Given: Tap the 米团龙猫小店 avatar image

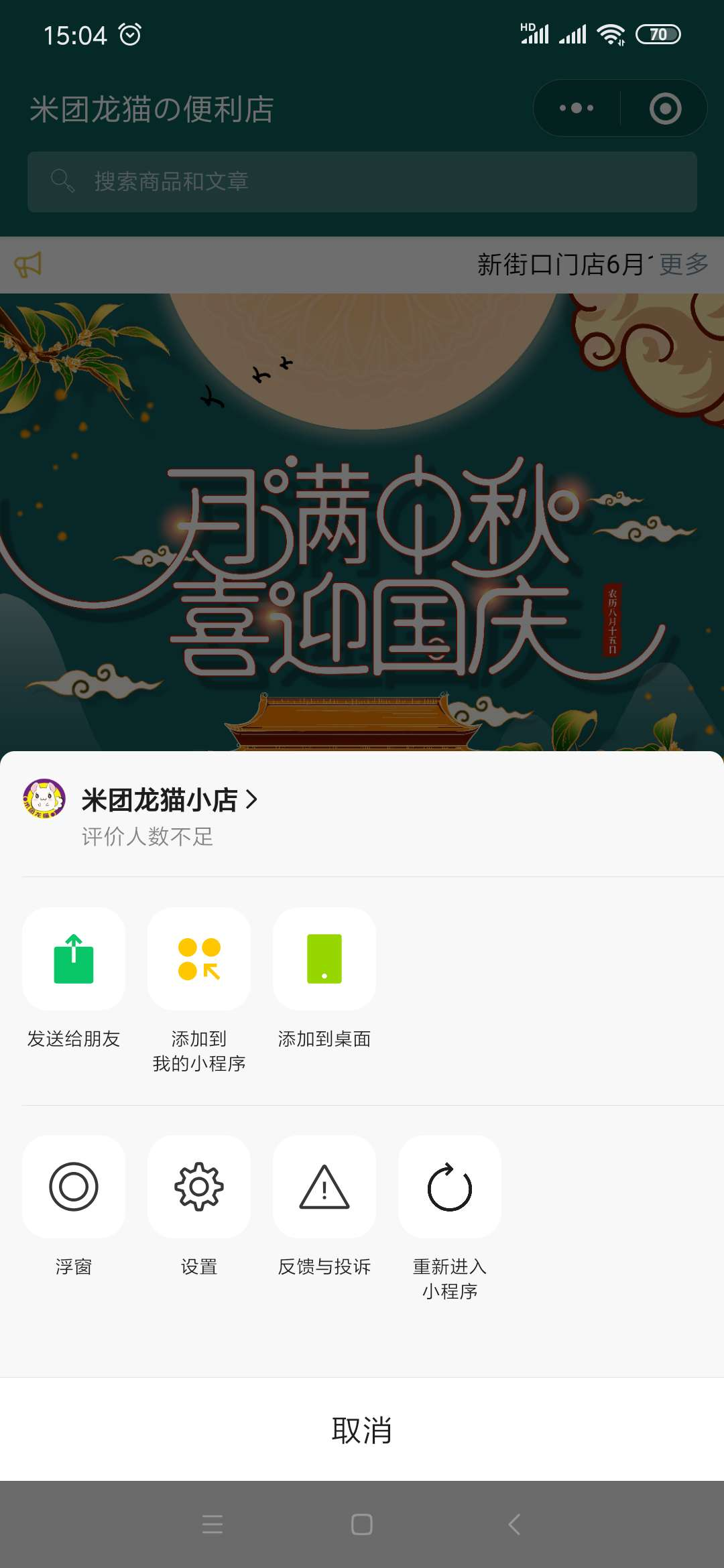Looking at the screenshot, I should pos(43,800).
